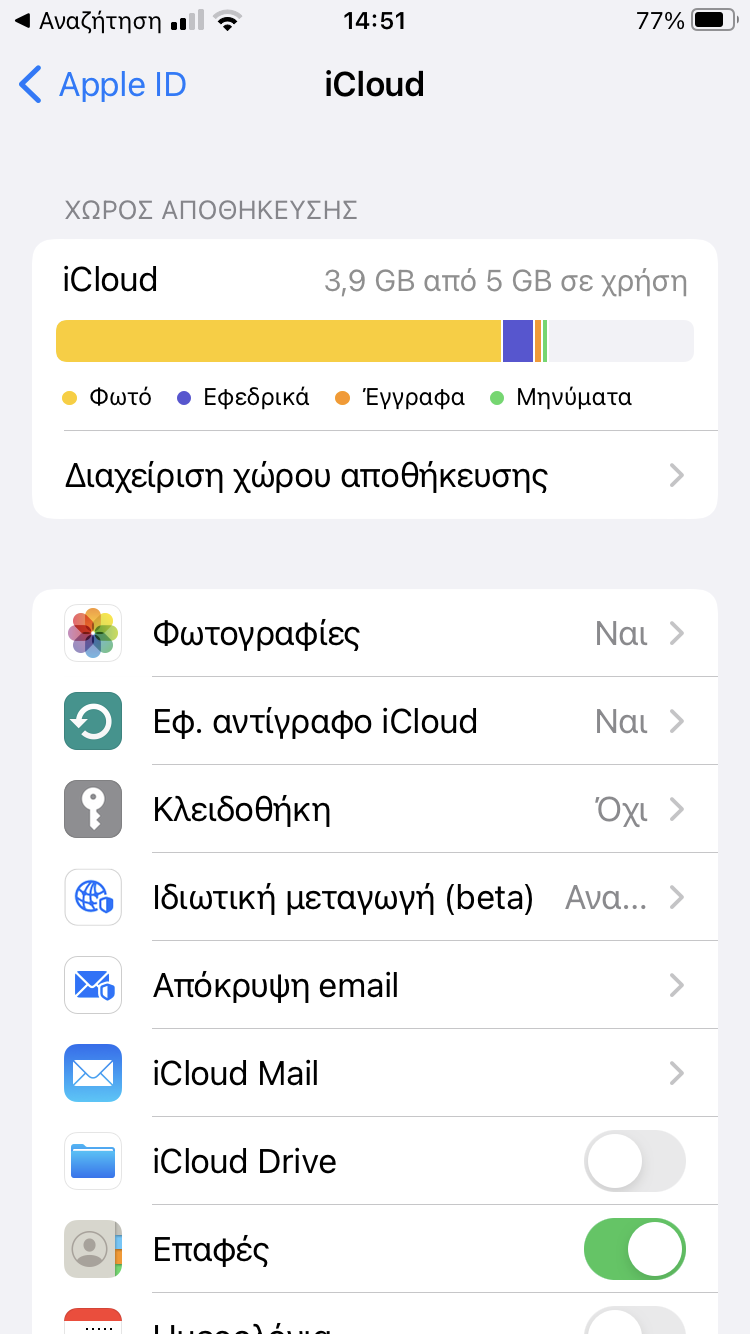This screenshot has height=1334, width=750.
Task: Enable the iCloud Drive switch
Action: coord(634,1162)
